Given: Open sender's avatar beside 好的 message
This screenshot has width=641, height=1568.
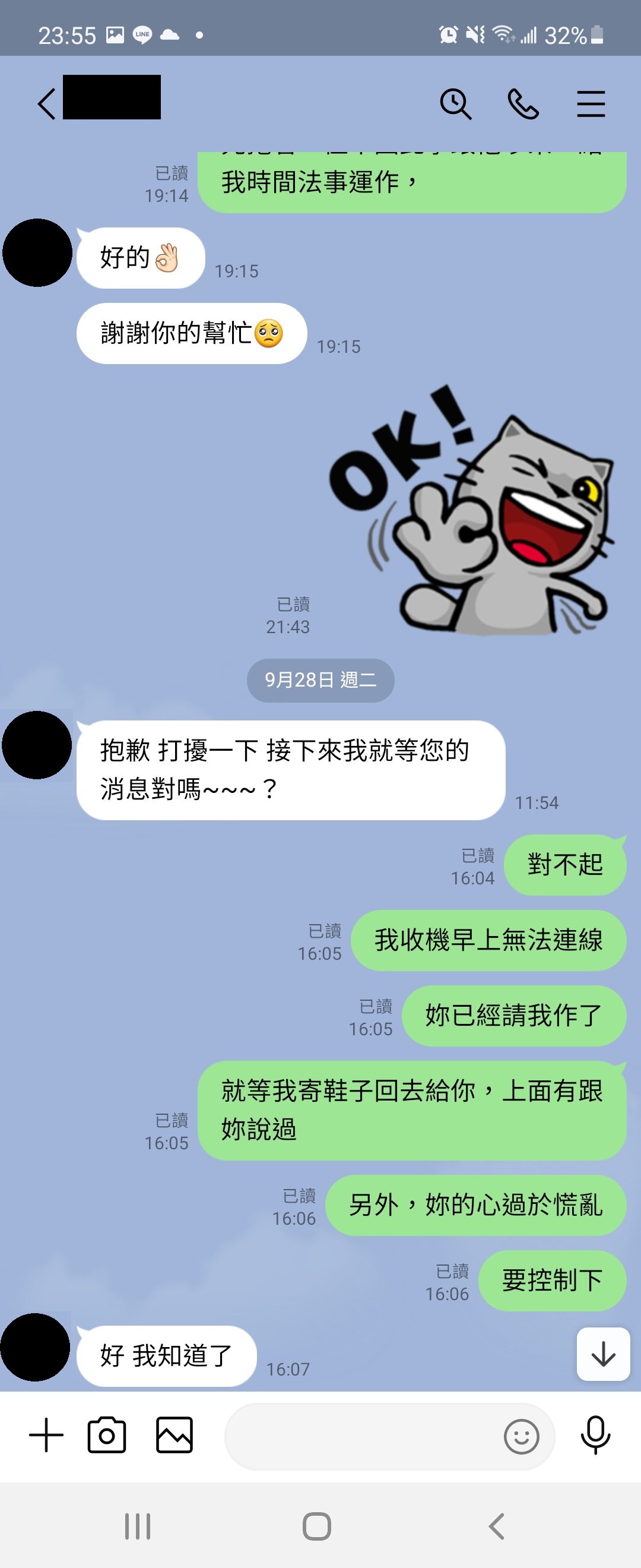Looking at the screenshot, I should pos(38,252).
